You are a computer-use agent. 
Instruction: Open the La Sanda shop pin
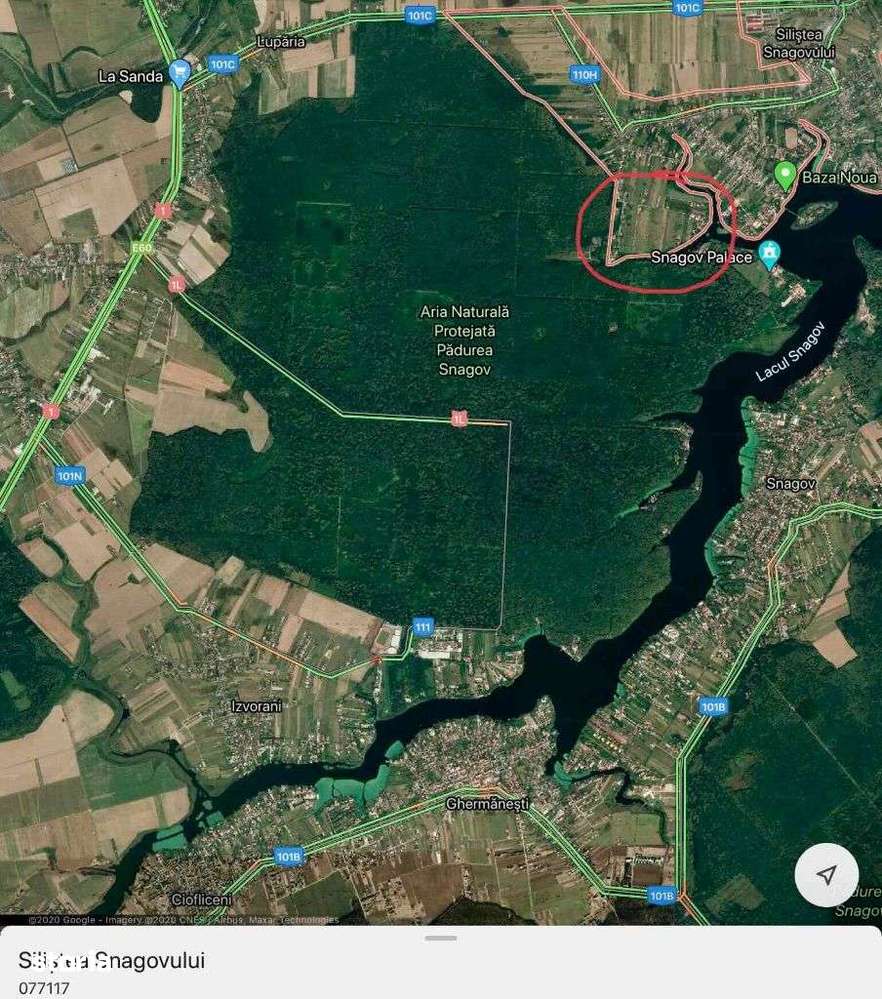(x=180, y=72)
